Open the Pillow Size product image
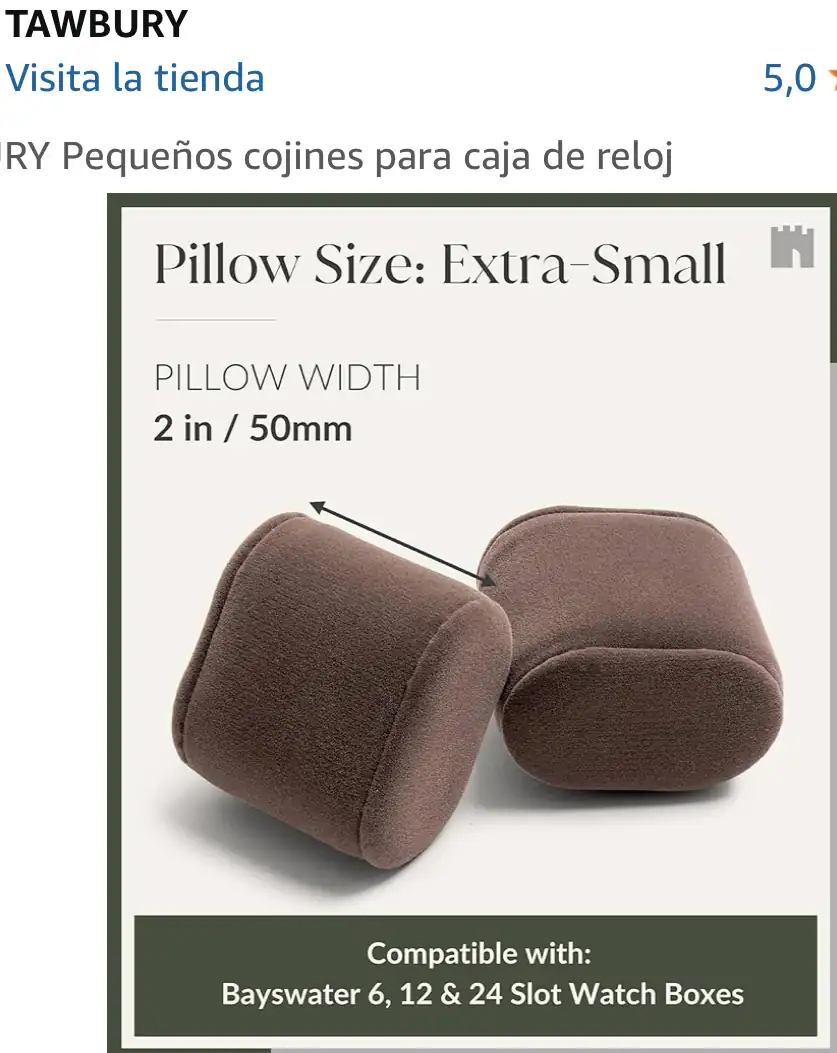Screen dimensions: 837x1053 click(470, 620)
